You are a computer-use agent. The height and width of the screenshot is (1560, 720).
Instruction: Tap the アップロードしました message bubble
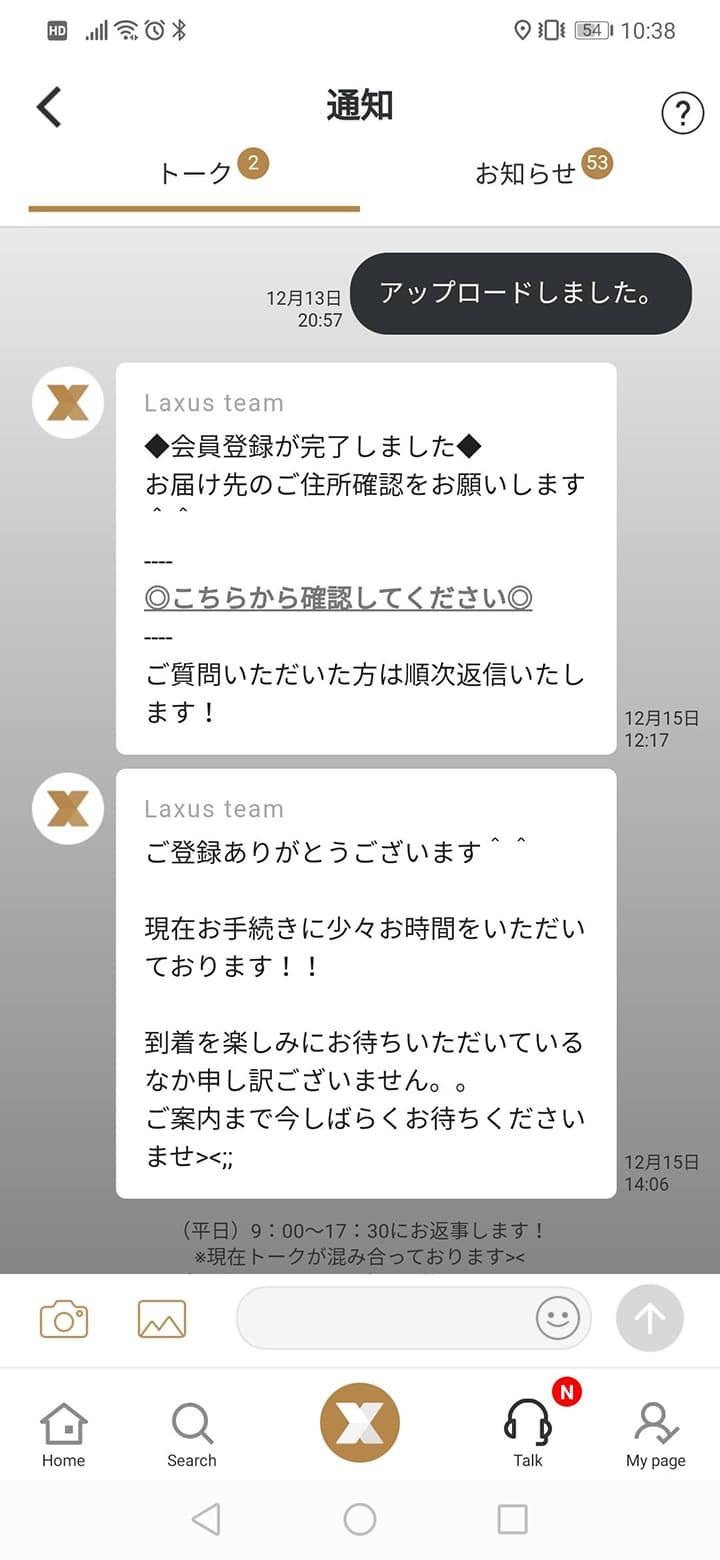pyautogui.click(x=521, y=293)
